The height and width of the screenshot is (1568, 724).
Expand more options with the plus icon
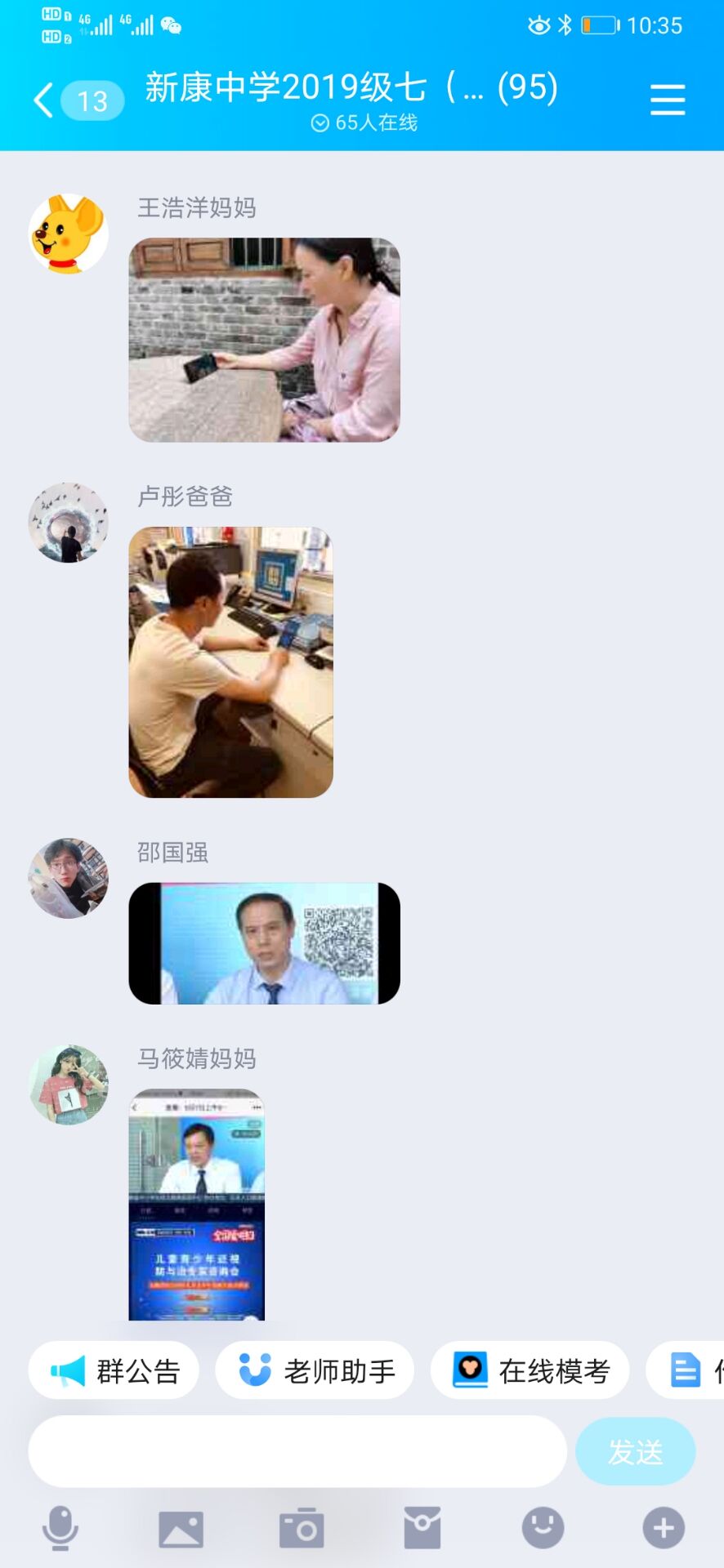[x=663, y=1528]
